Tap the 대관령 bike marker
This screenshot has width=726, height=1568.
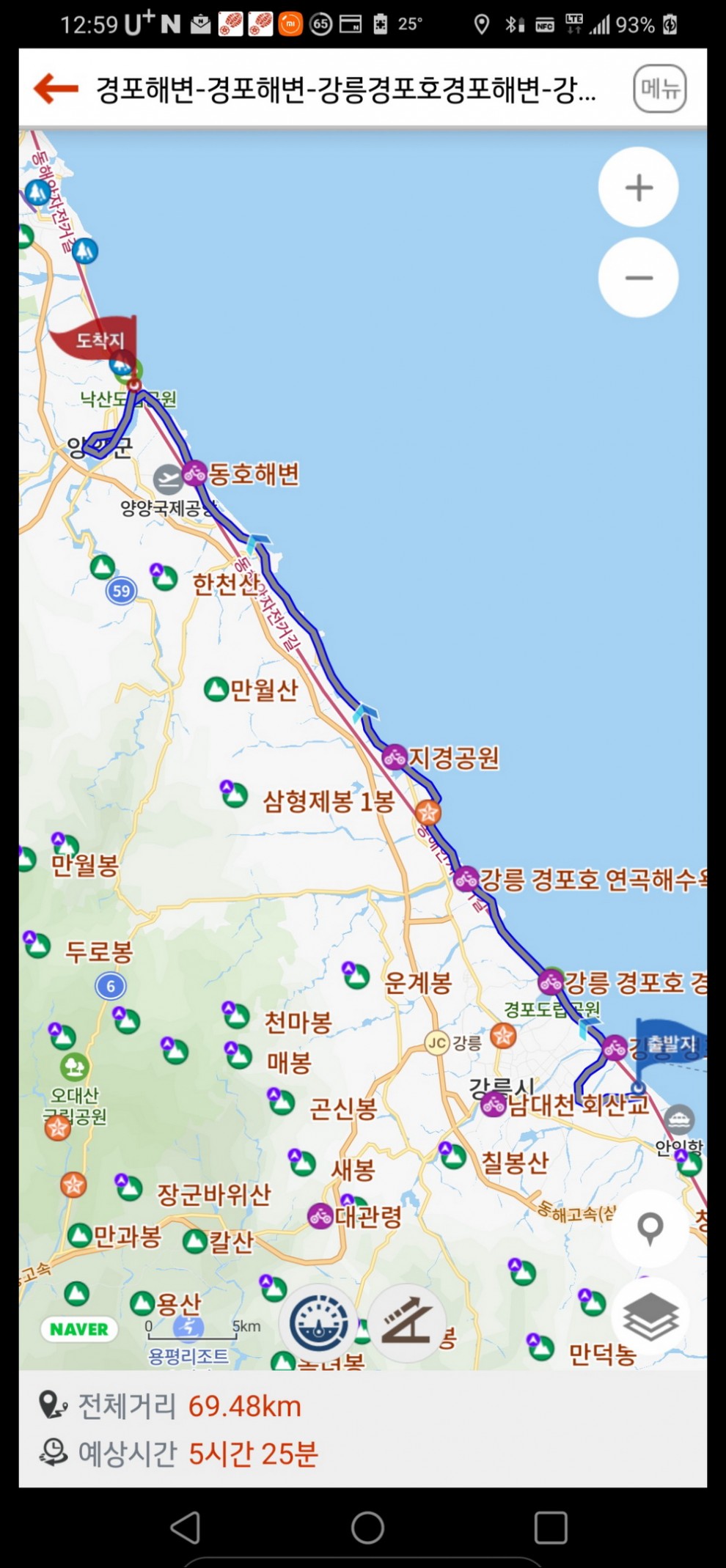[320, 1217]
